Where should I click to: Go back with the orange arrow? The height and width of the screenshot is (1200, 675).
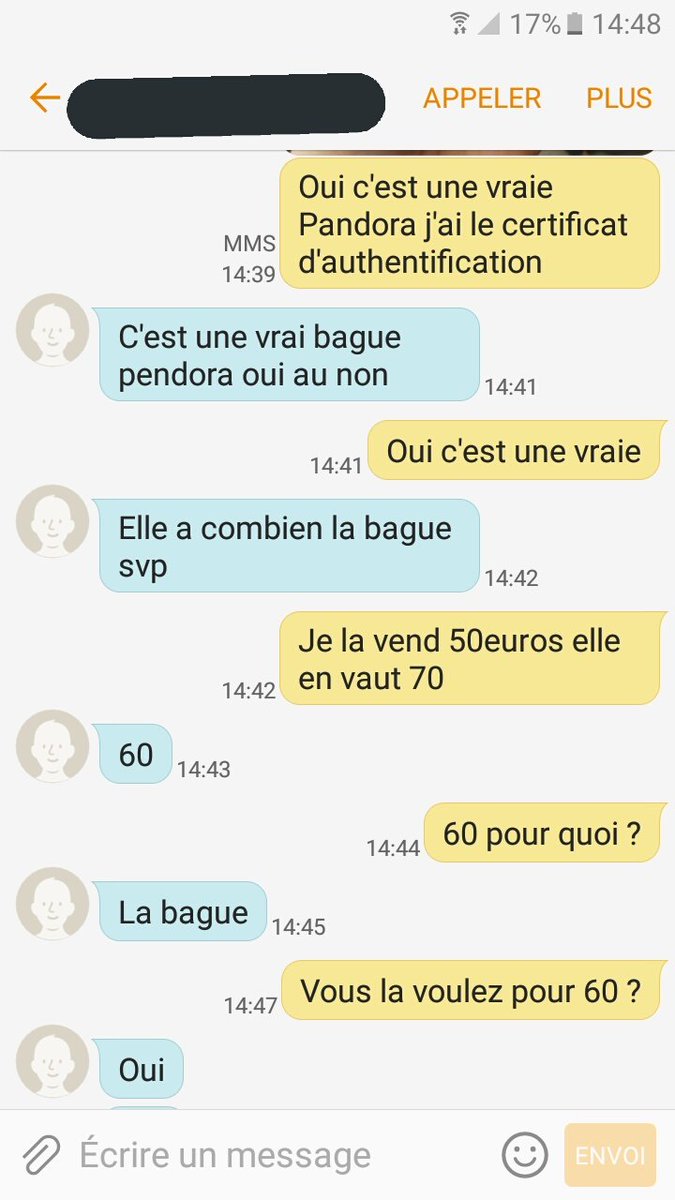(45, 98)
